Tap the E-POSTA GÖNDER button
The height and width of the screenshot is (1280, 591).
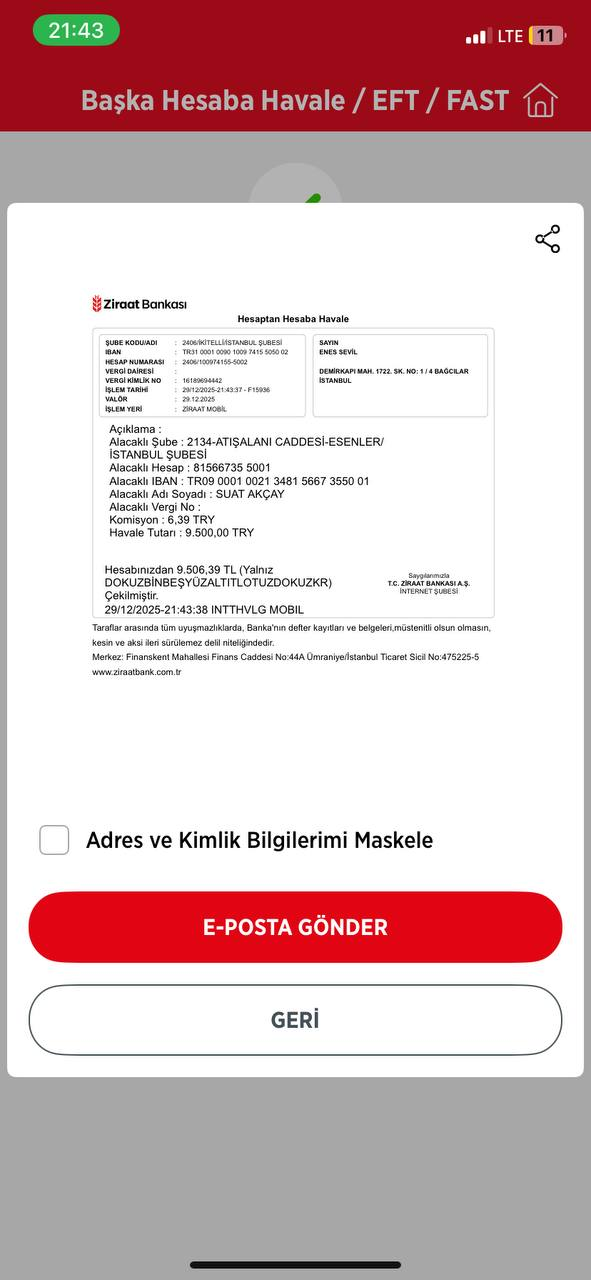(x=295, y=927)
